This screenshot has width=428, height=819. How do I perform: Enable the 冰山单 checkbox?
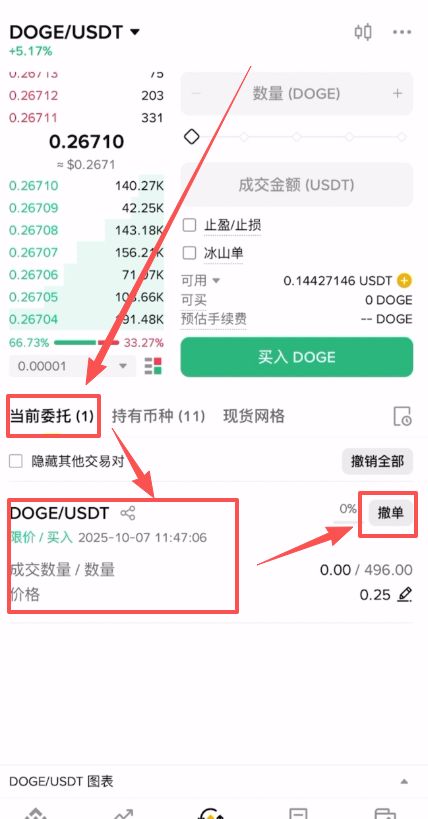[189, 253]
